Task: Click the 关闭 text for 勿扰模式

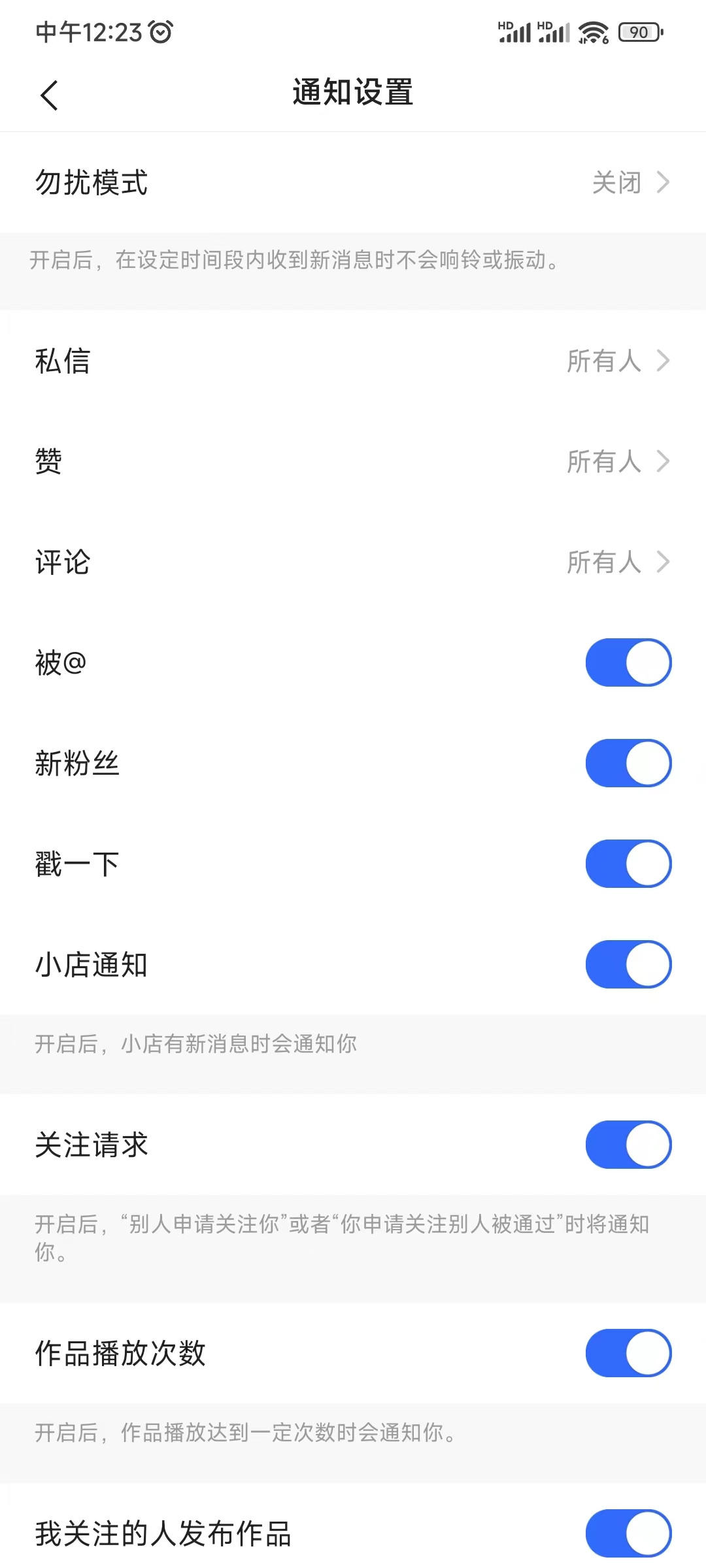Action: click(617, 182)
